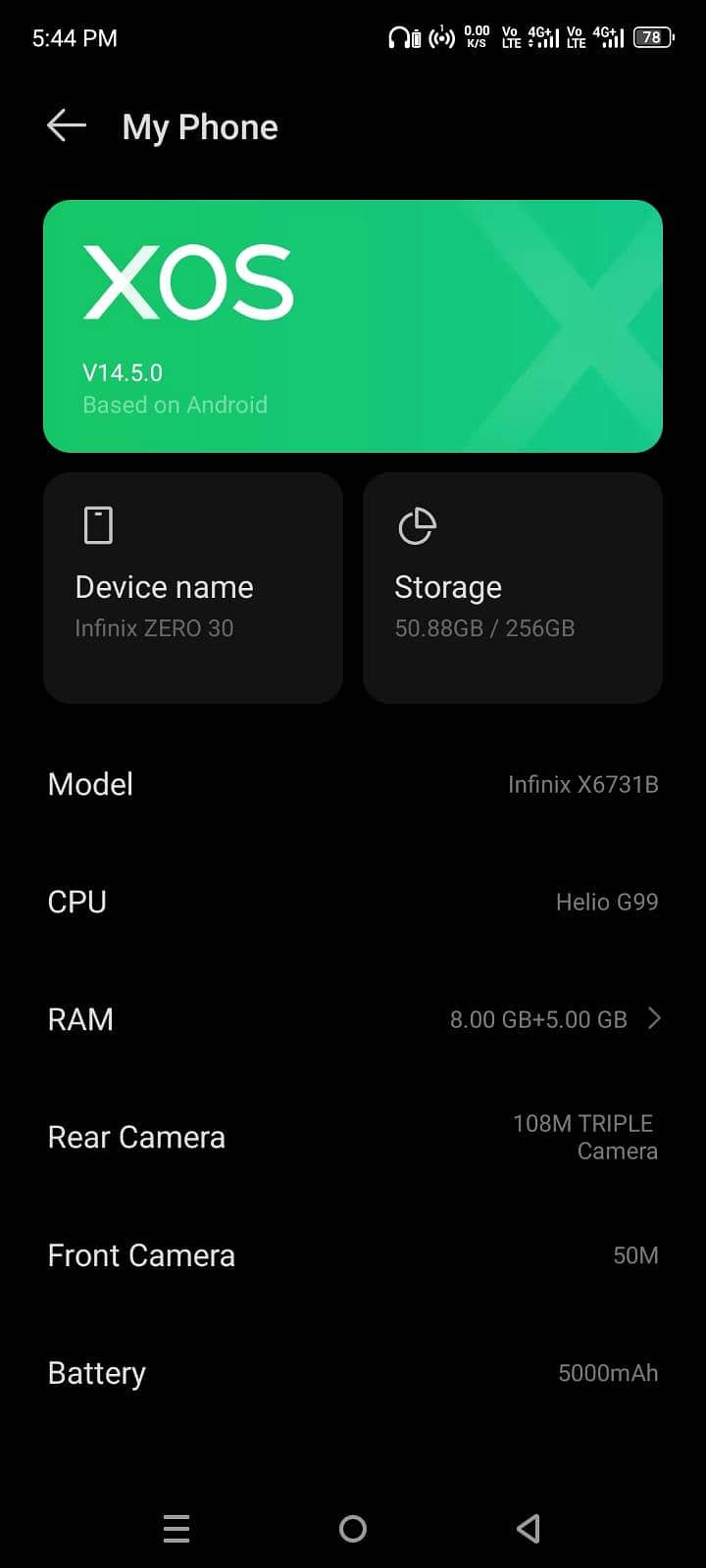This screenshot has height=1568, width=706.
Task: Tap the back triangle in navigation bar
Action: click(x=528, y=1528)
